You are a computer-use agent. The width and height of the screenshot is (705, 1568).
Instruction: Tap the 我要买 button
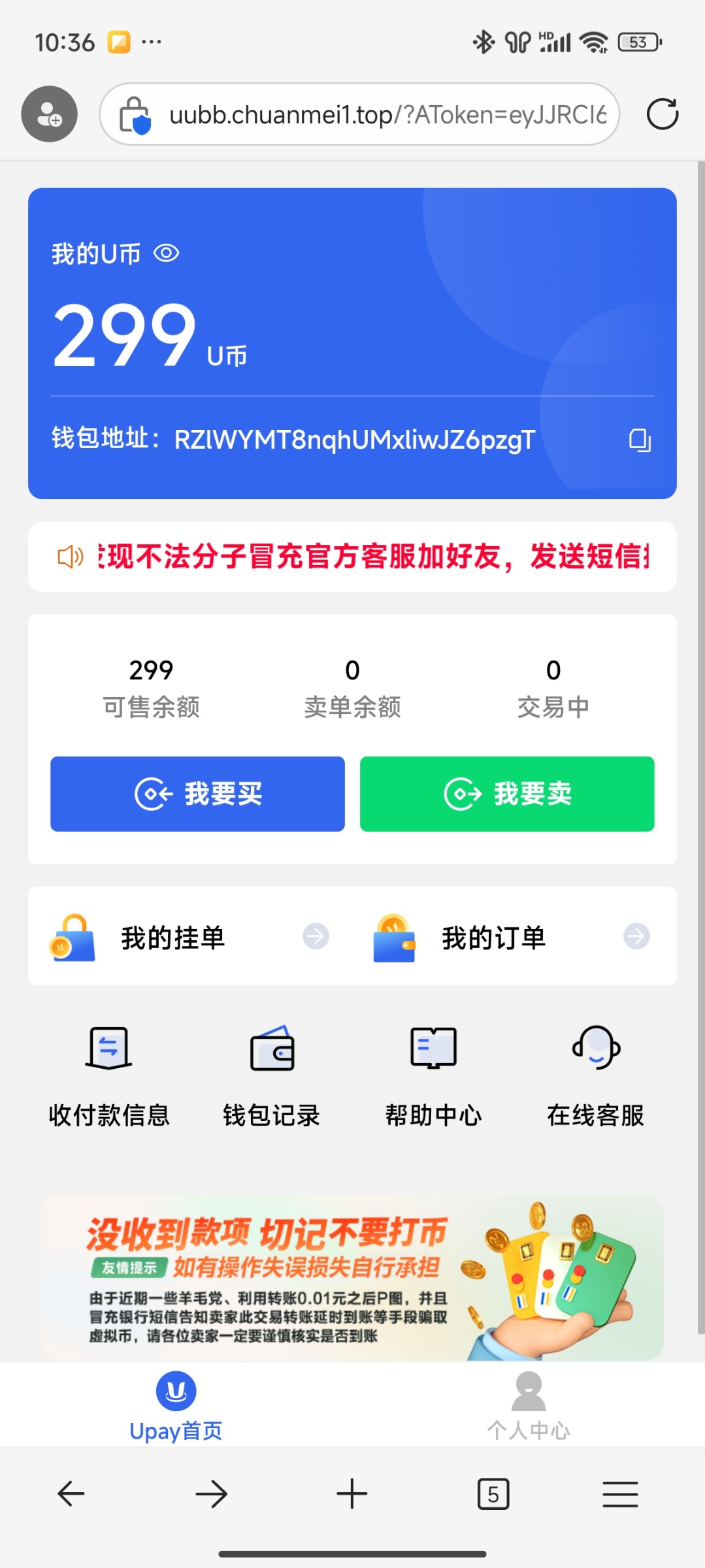[197, 794]
